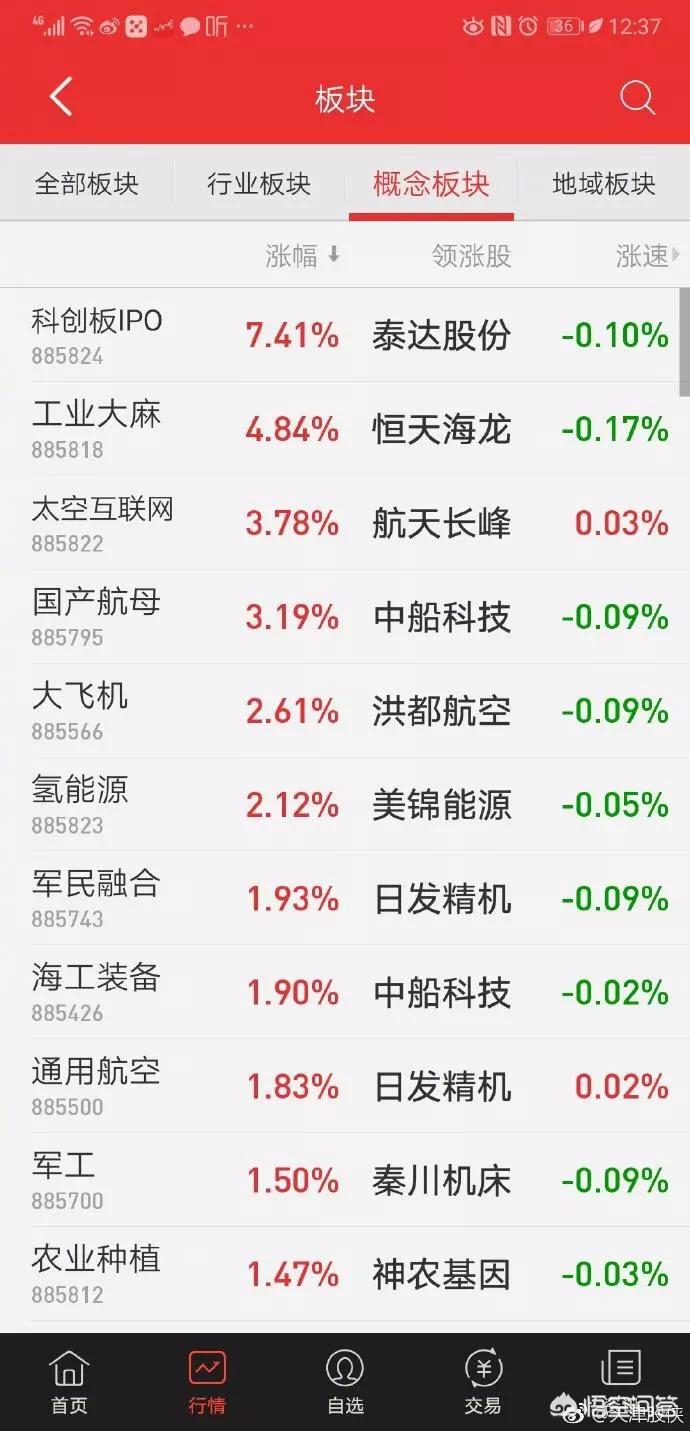
Task: Open the 氢能源 sector row
Action: click(345, 805)
